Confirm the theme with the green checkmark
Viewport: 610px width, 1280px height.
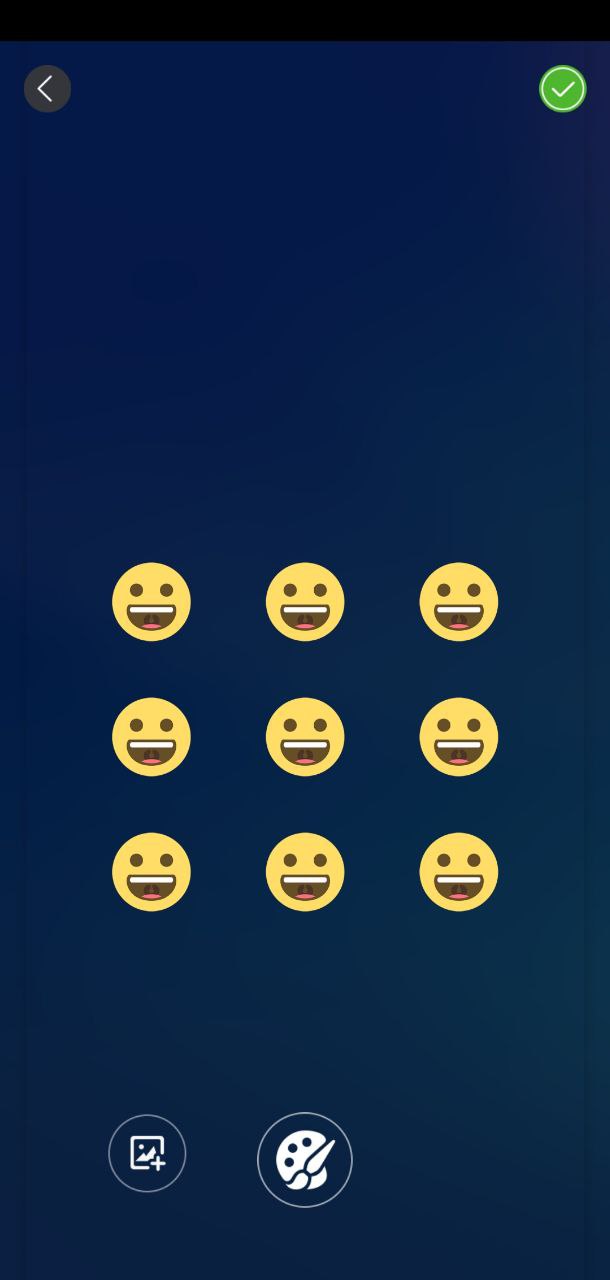point(562,89)
